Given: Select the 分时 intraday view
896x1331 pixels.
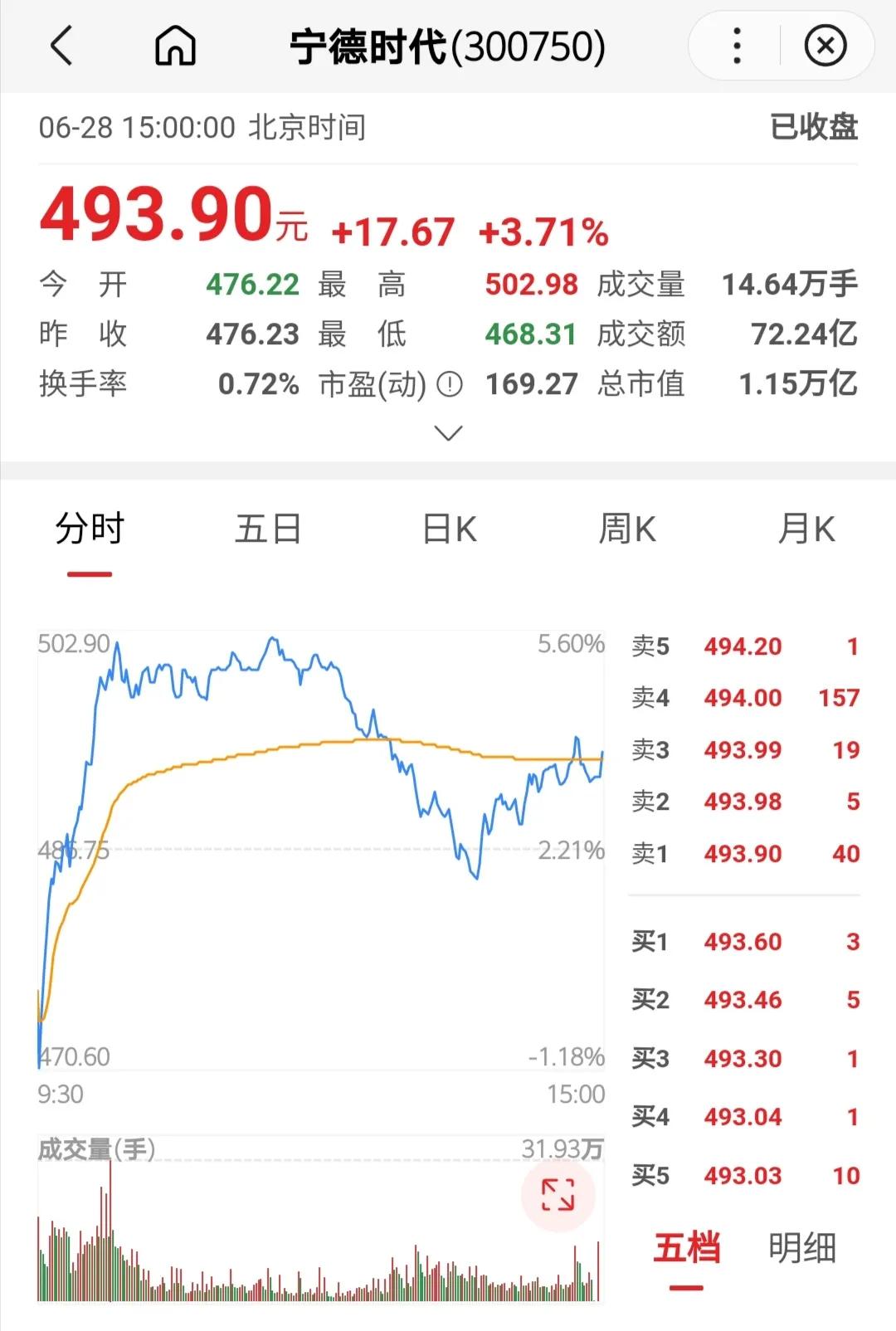Looking at the screenshot, I should (90, 529).
